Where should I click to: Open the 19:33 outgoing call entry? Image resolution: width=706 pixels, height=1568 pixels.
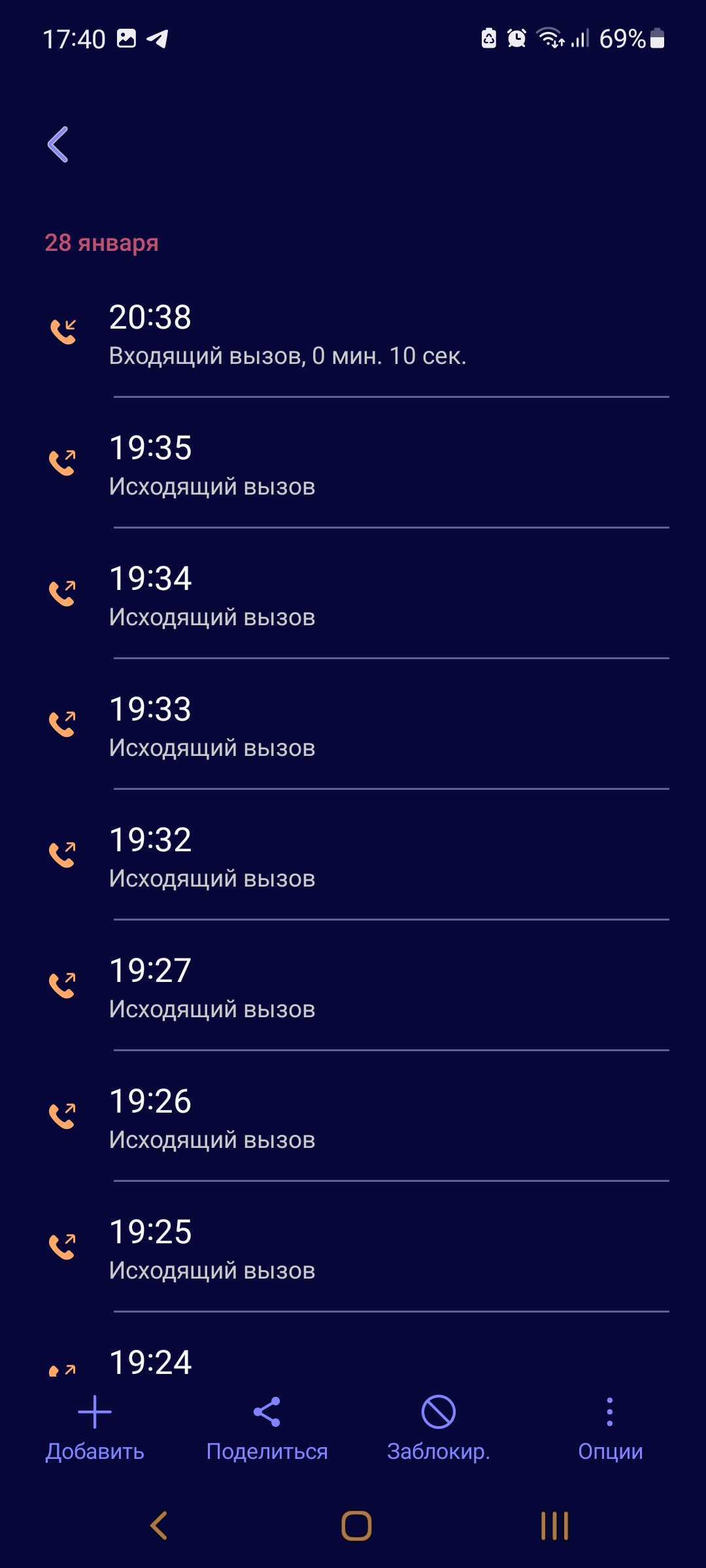coord(353,727)
